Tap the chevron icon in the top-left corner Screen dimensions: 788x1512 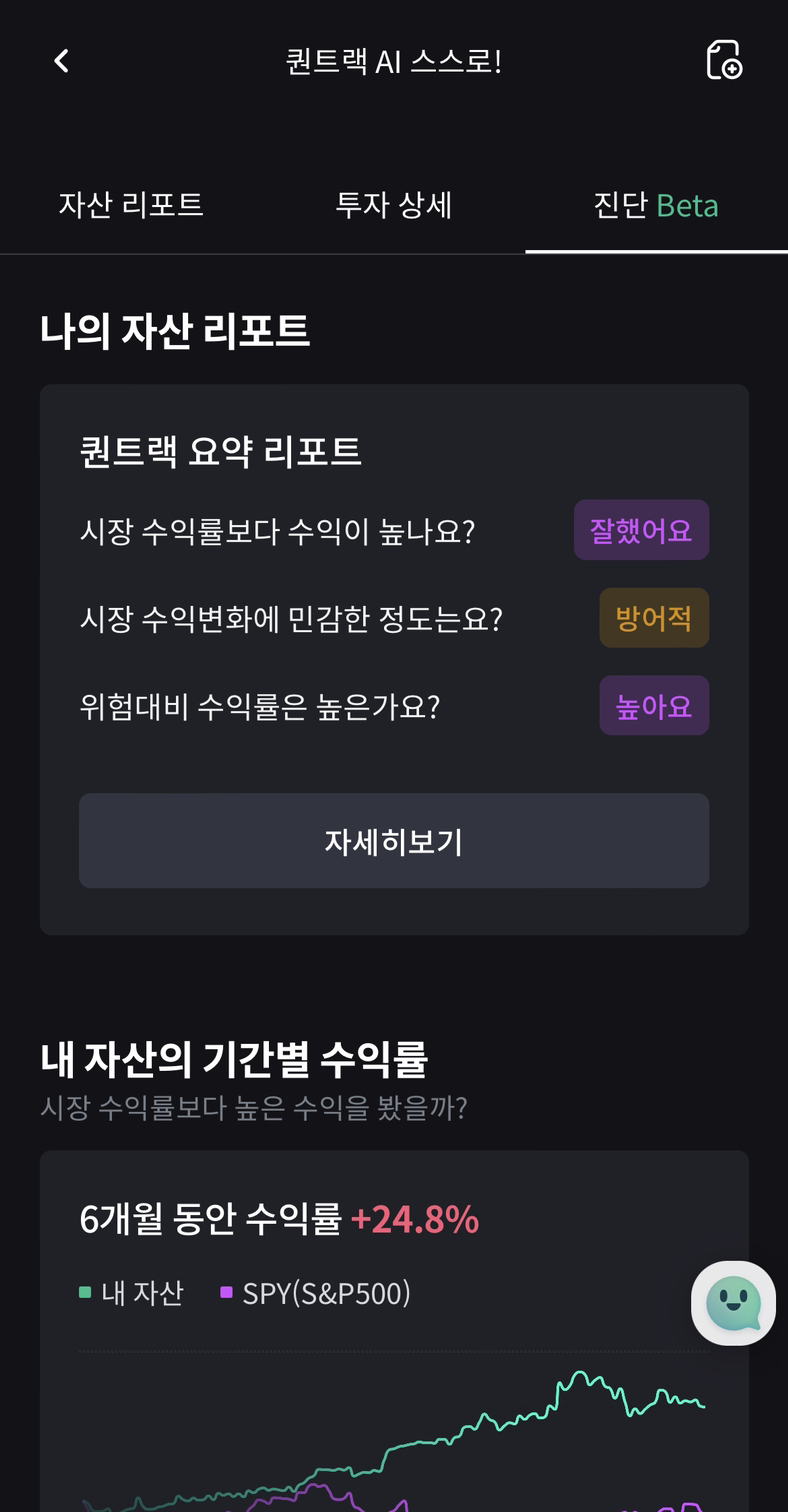[x=61, y=60]
